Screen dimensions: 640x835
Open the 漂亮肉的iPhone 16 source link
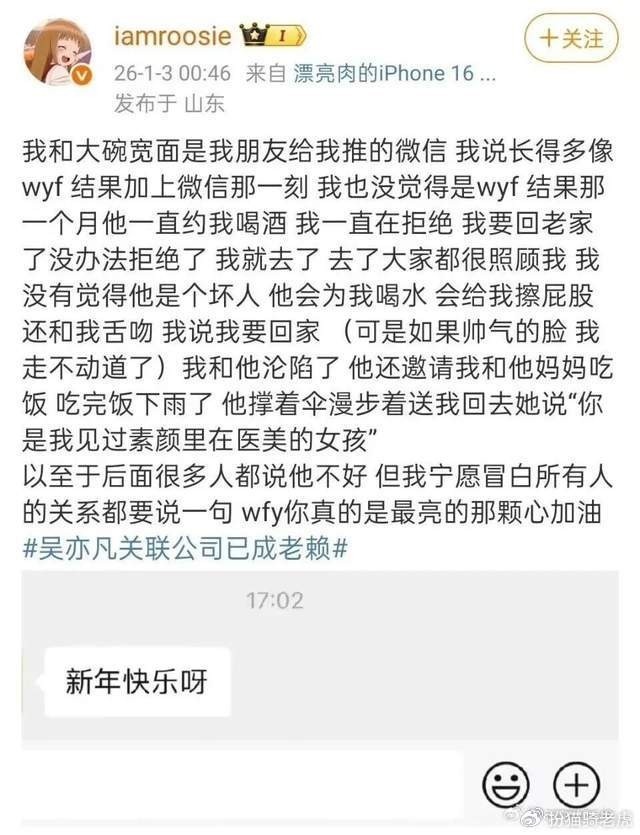[393, 72]
